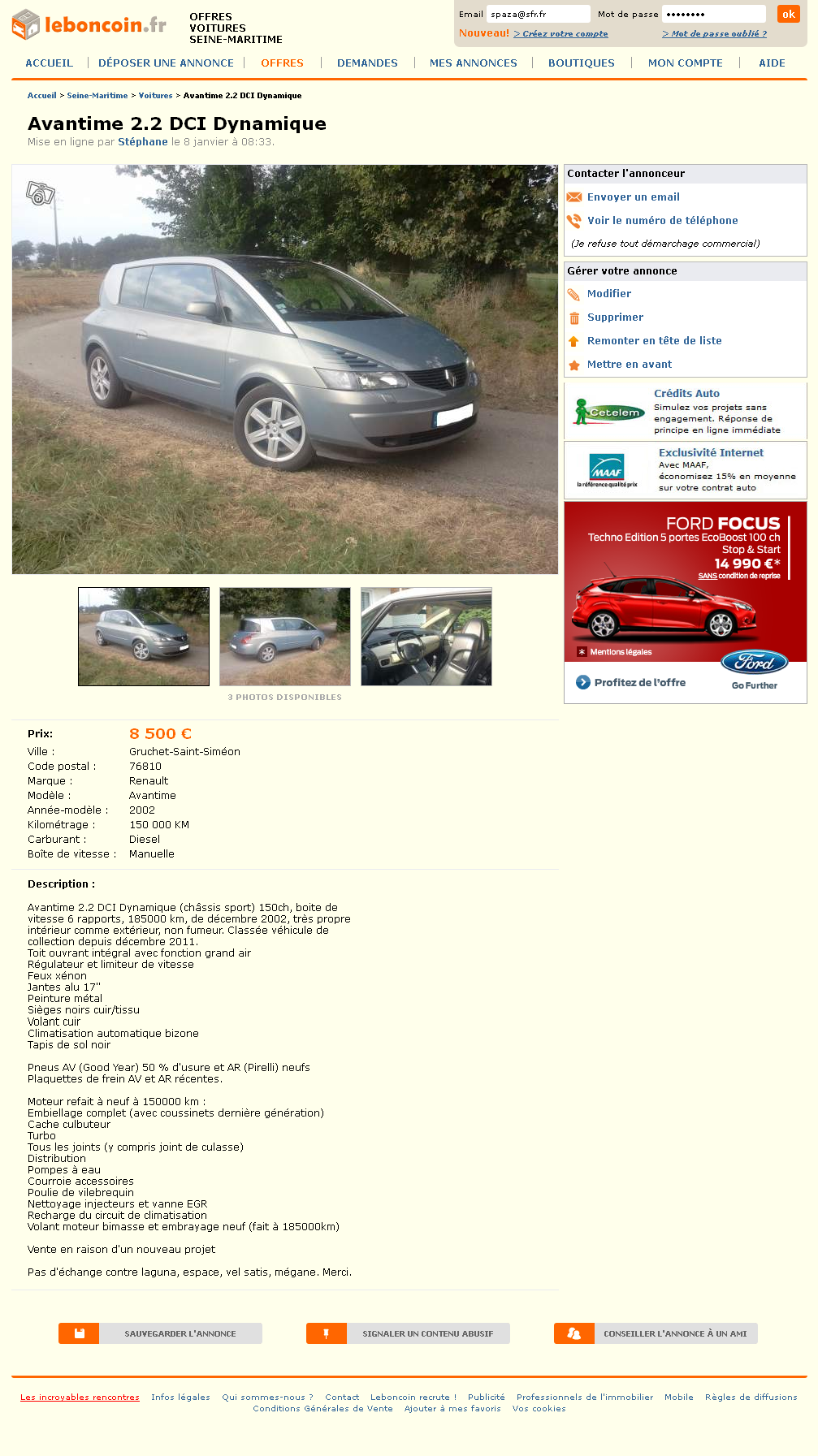Tap Sauvegarder l'annonce button

click(x=160, y=1333)
